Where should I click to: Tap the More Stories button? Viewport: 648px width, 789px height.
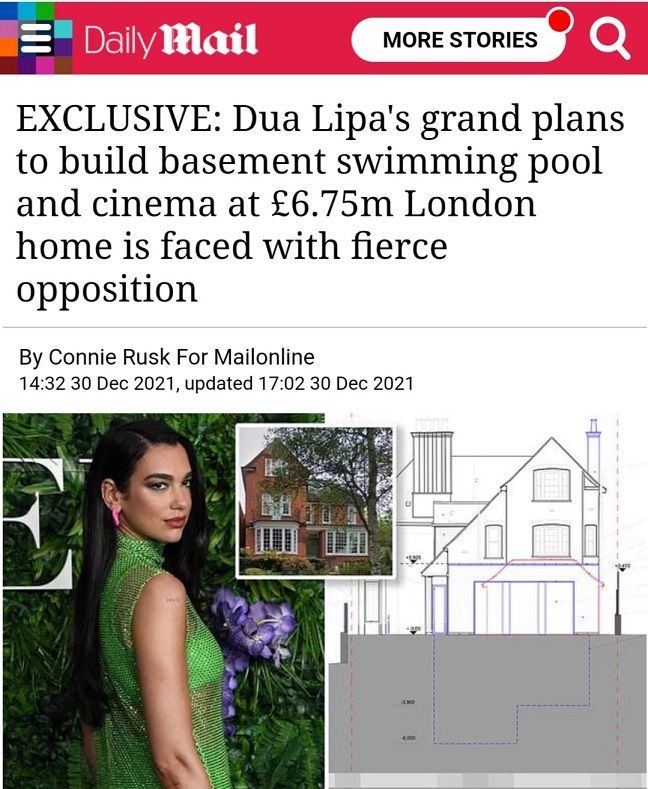pos(459,40)
